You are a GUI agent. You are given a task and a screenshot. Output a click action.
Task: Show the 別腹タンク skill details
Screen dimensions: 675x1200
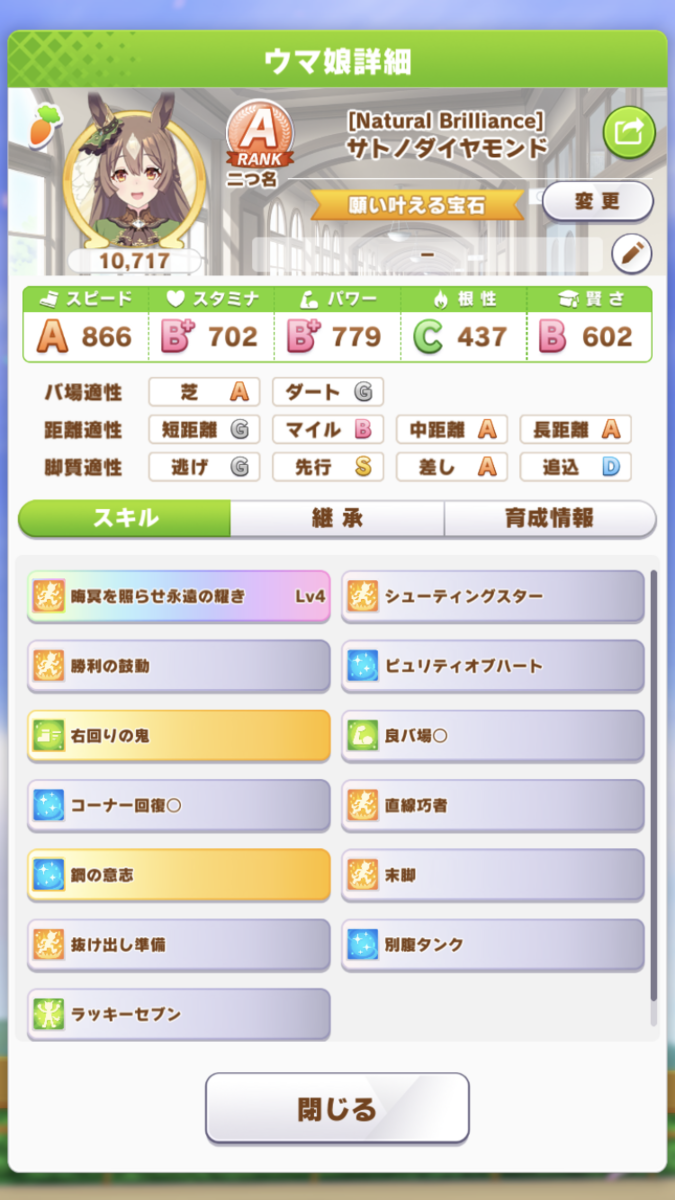point(493,945)
